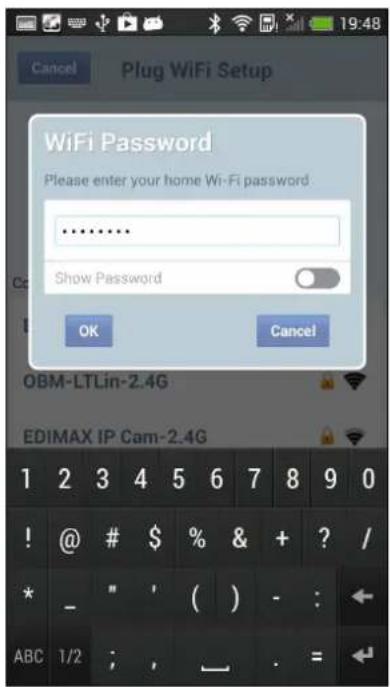Viewport: 390px width, 687px height.
Task: Confirm the password with OK
Action: pyautogui.click(x=89, y=331)
